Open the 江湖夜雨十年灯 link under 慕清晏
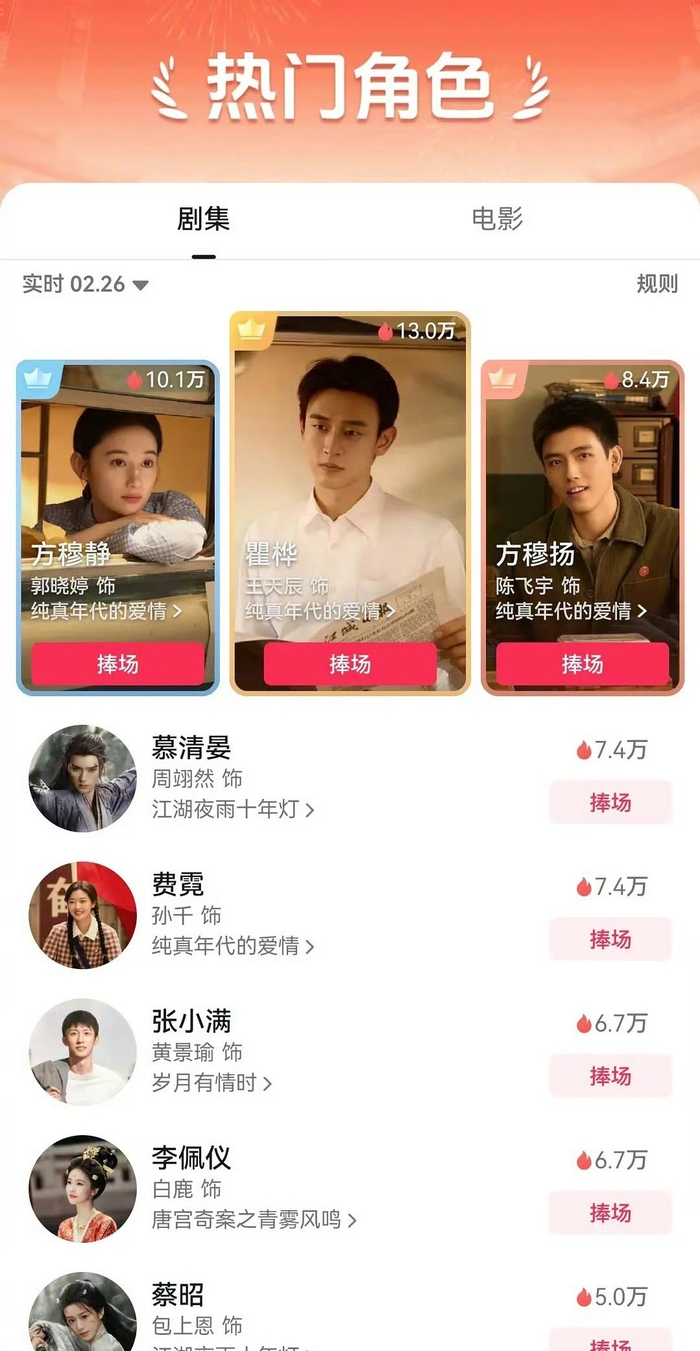The width and height of the screenshot is (700, 1351). point(232,809)
